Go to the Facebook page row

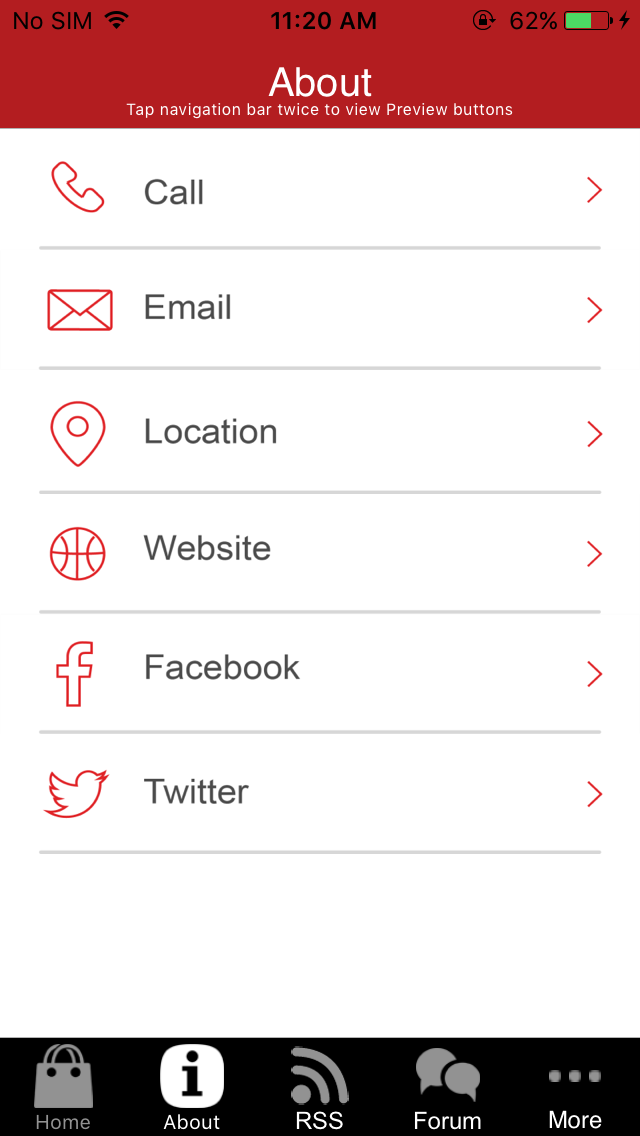(320, 673)
